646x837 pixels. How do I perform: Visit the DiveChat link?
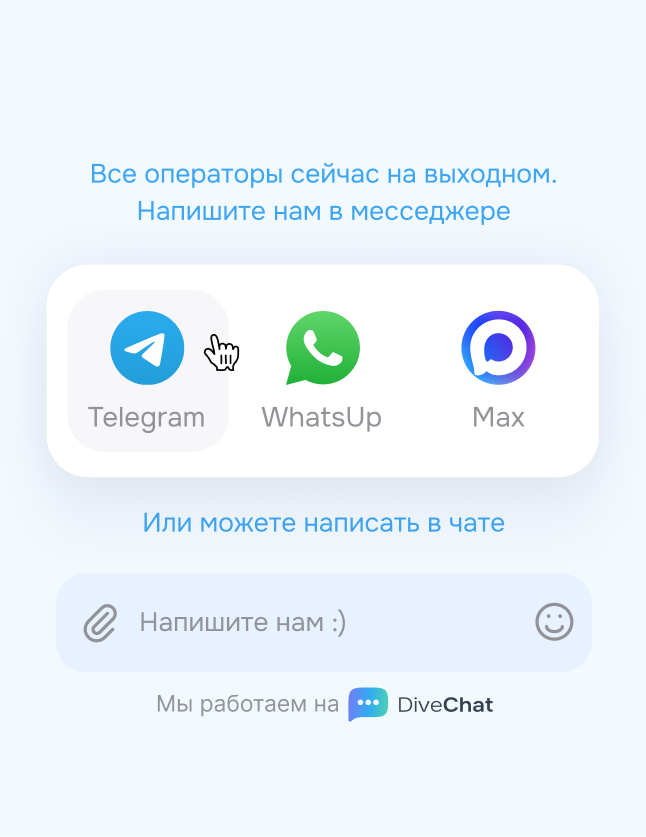tap(421, 705)
